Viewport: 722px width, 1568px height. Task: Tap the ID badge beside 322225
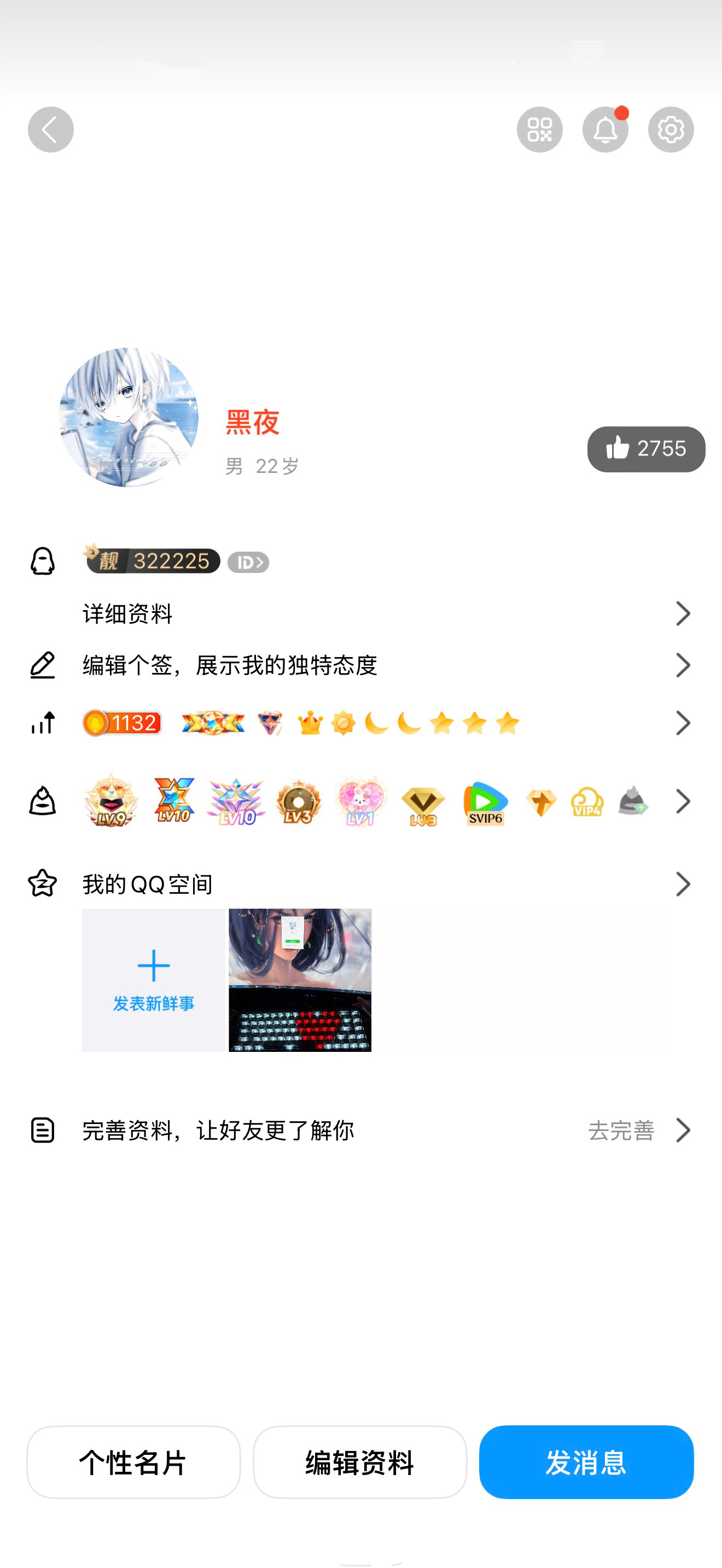[248, 562]
